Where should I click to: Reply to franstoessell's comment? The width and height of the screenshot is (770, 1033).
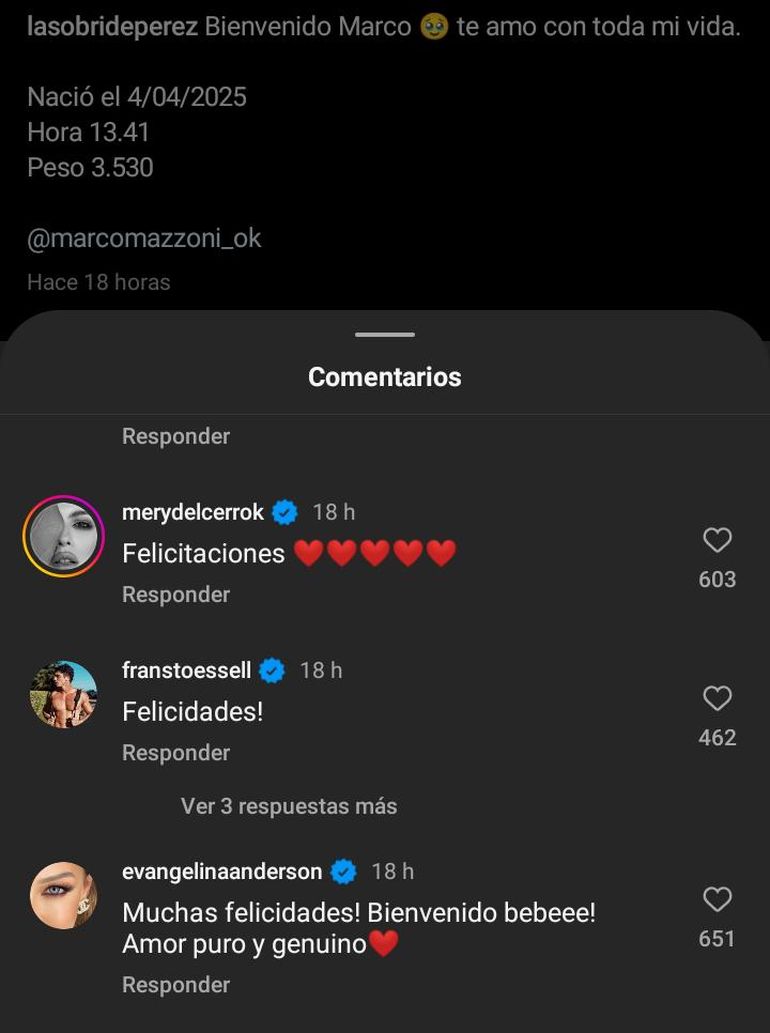tap(176, 752)
